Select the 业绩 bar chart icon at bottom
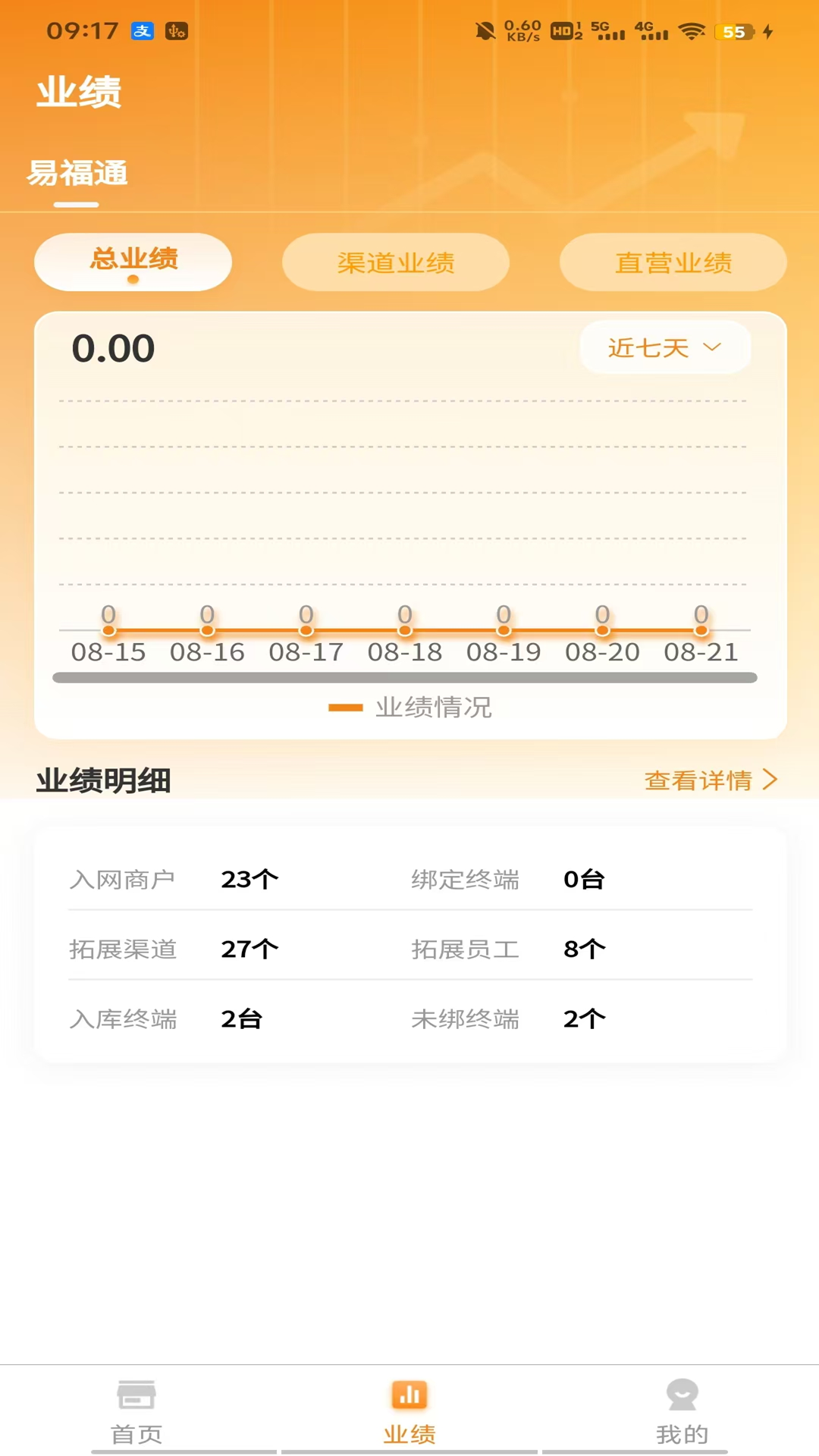819x1456 pixels. coord(409,1408)
